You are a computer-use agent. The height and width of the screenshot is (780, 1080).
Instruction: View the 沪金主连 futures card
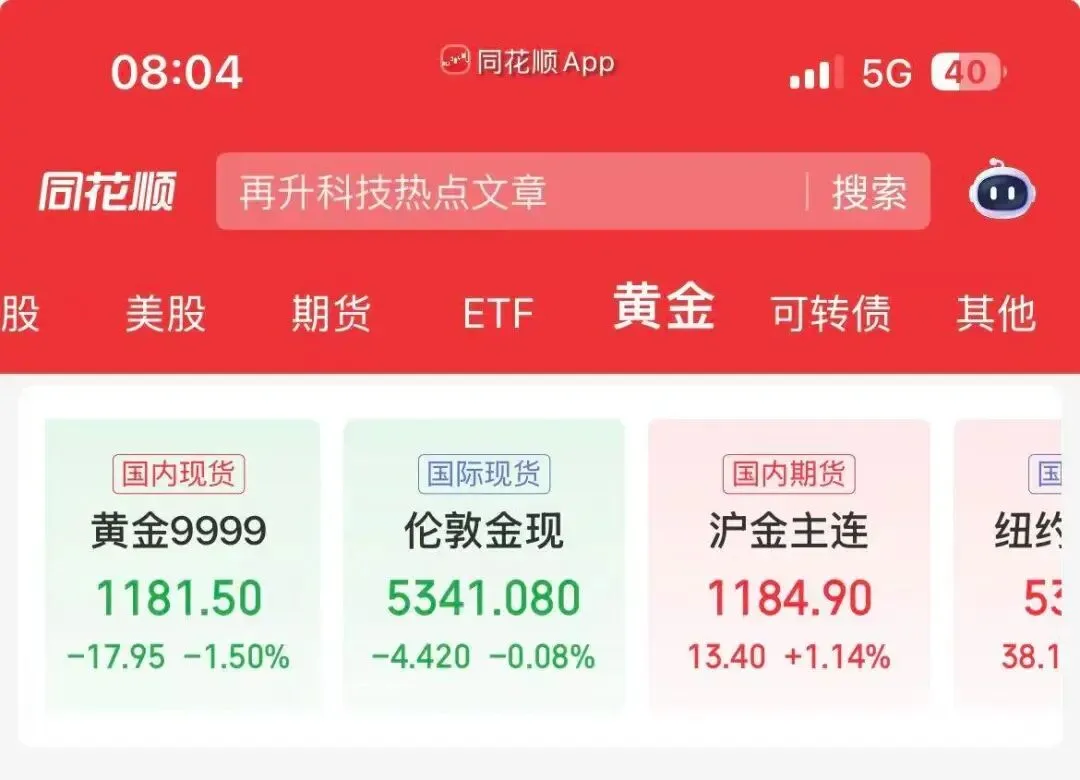point(789,565)
